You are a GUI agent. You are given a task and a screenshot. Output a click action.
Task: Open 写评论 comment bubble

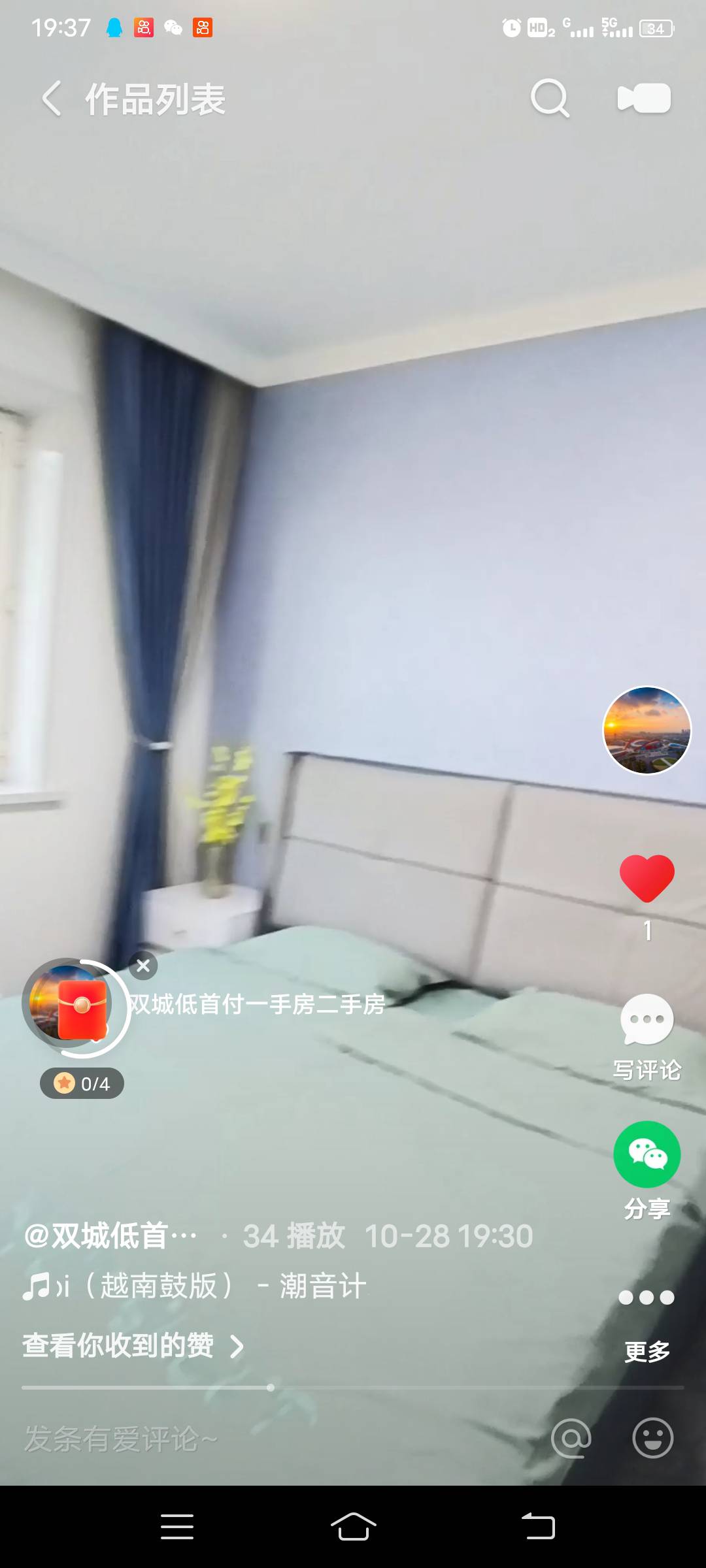click(647, 1021)
